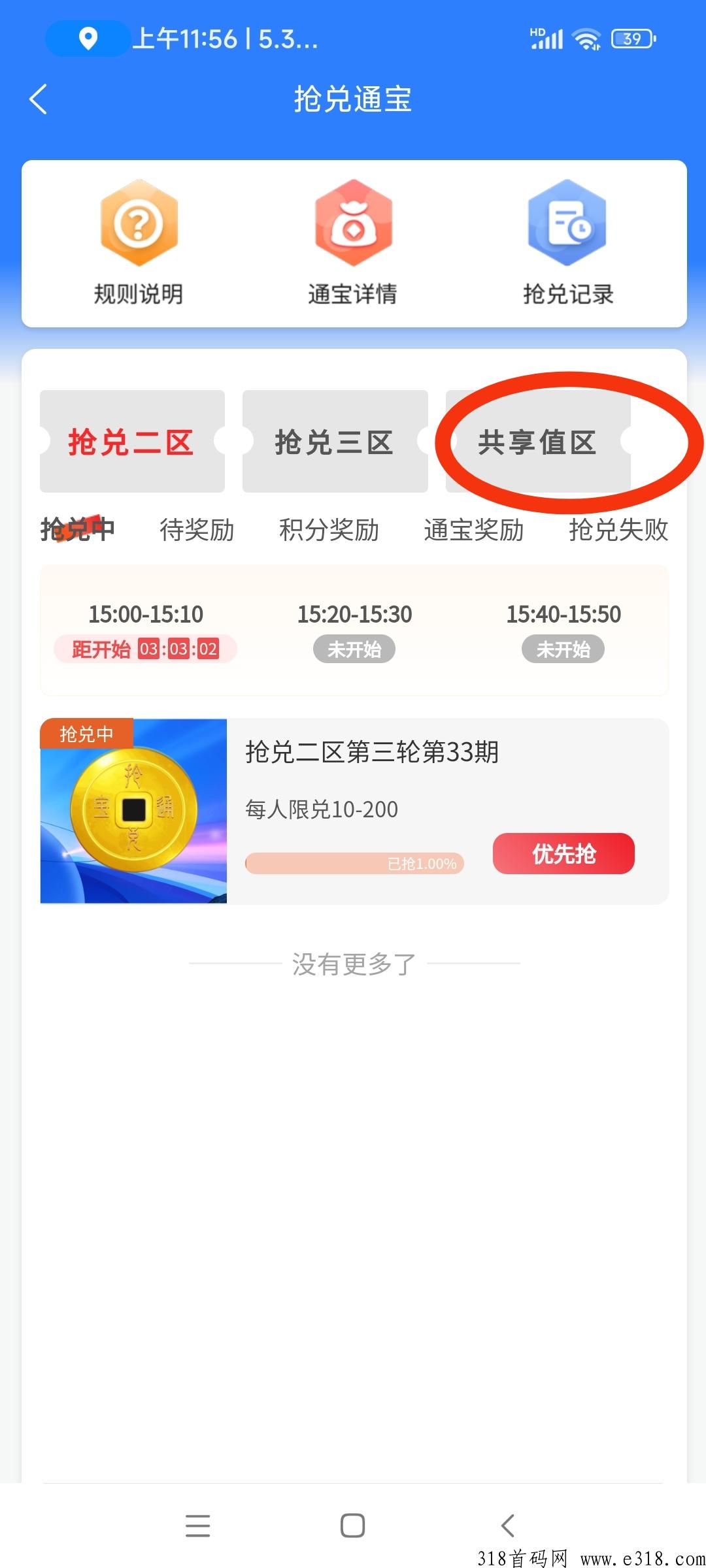The height and width of the screenshot is (1568, 706).
Task: Switch to the 抢兑失败 tab
Action: coord(618,529)
